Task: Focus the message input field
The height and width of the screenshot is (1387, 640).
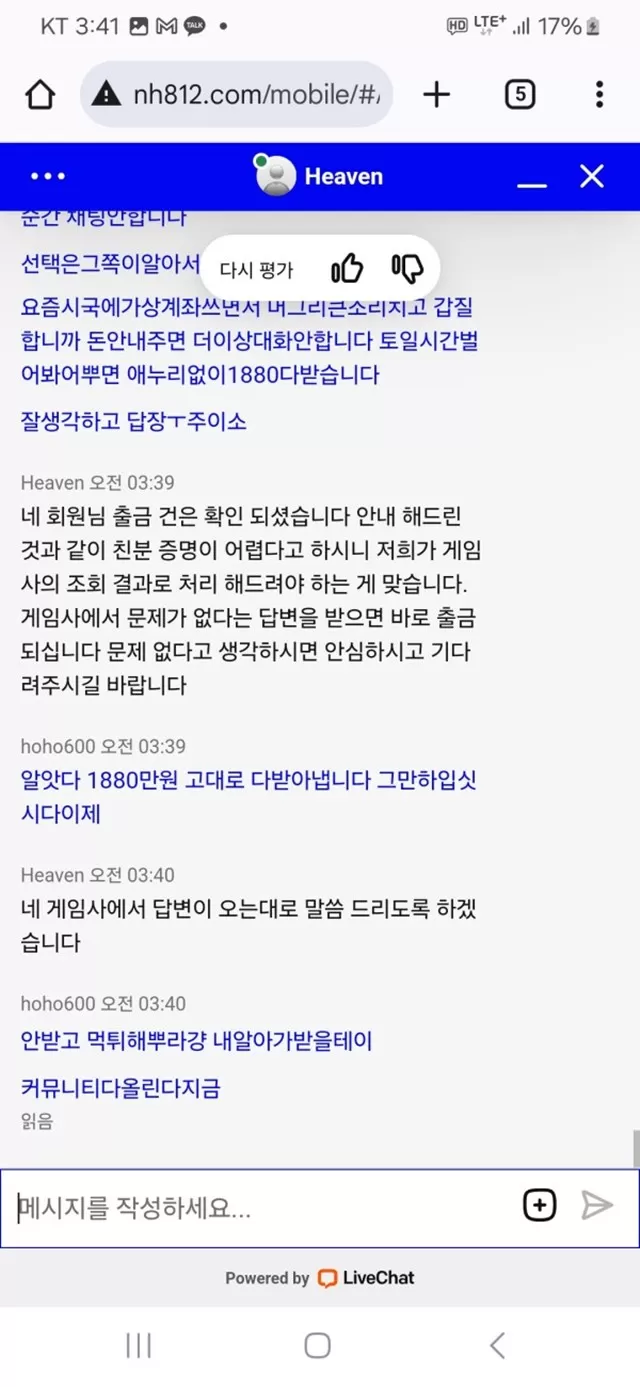Action: (x=260, y=1207)
